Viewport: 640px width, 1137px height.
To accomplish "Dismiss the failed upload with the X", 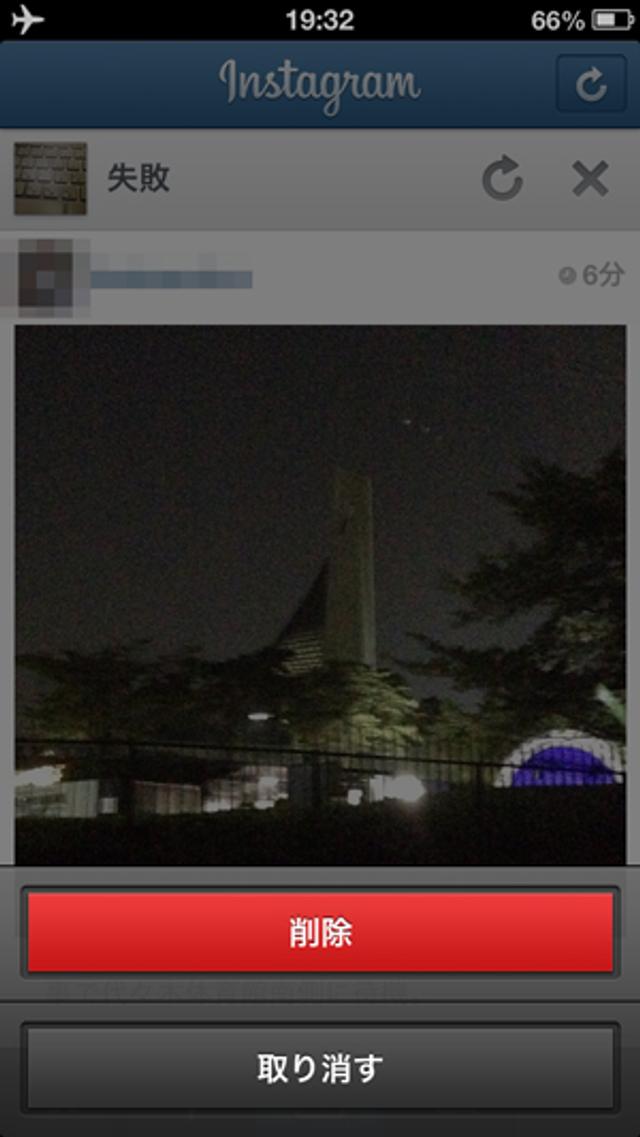I will (590, 180).
